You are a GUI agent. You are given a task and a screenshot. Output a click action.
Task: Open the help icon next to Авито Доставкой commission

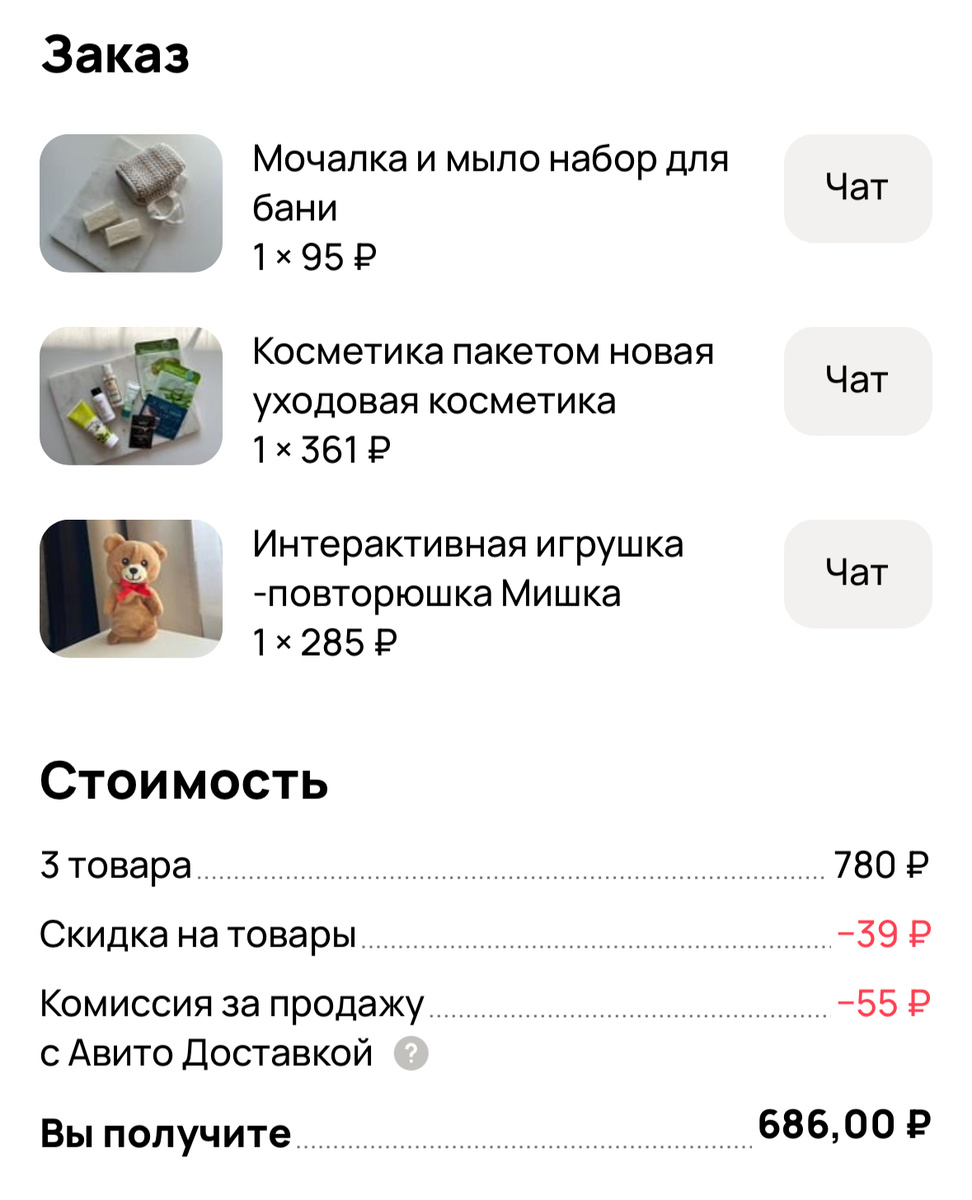coord(413,1051)
